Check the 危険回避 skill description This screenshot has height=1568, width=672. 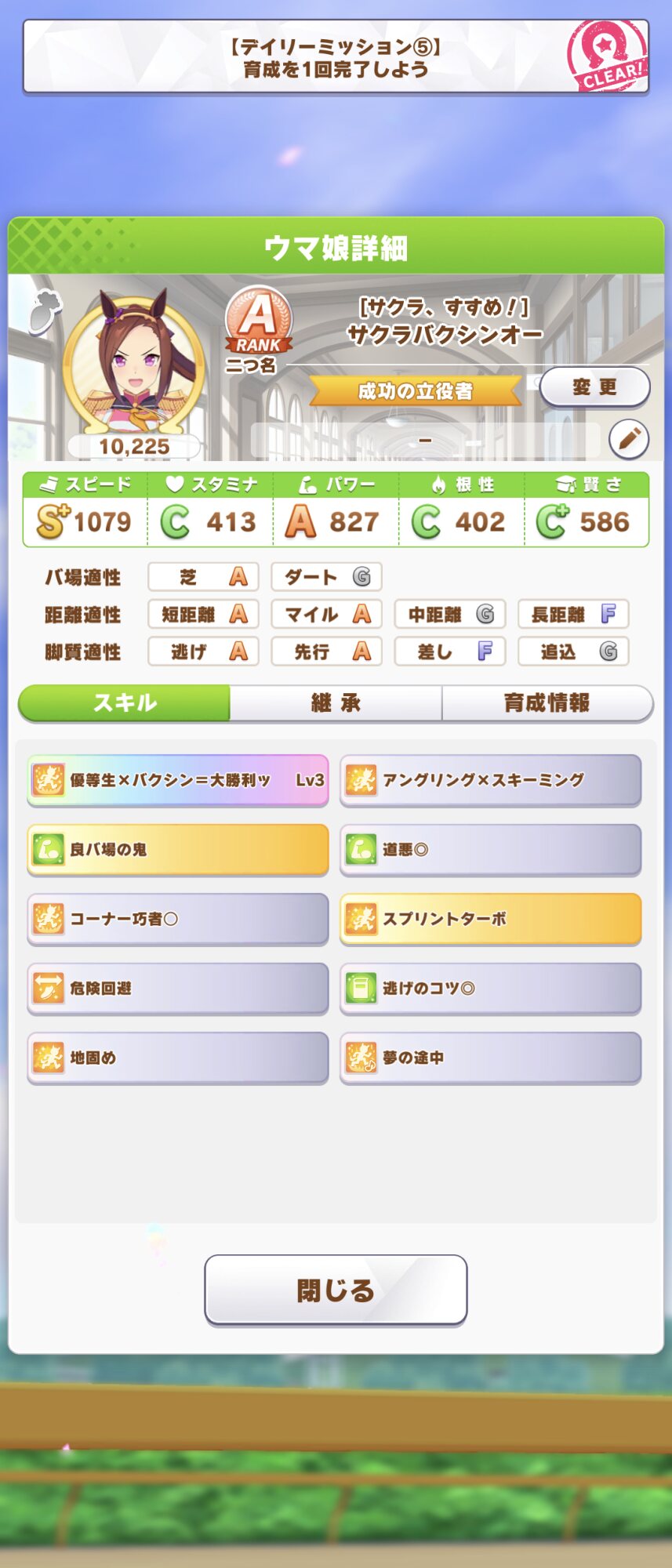click(178, 988)
